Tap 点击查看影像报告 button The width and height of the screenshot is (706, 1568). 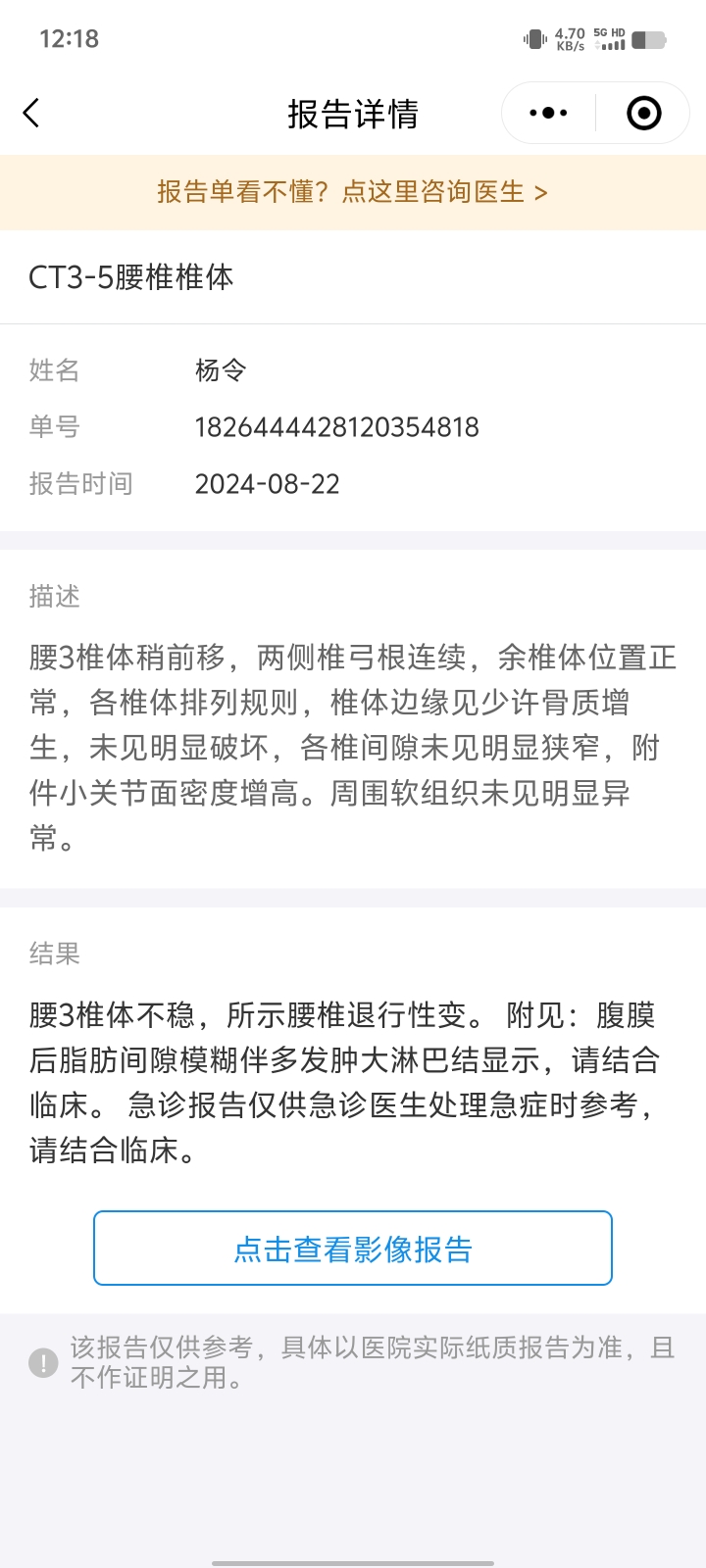[x=353, y=1249]
